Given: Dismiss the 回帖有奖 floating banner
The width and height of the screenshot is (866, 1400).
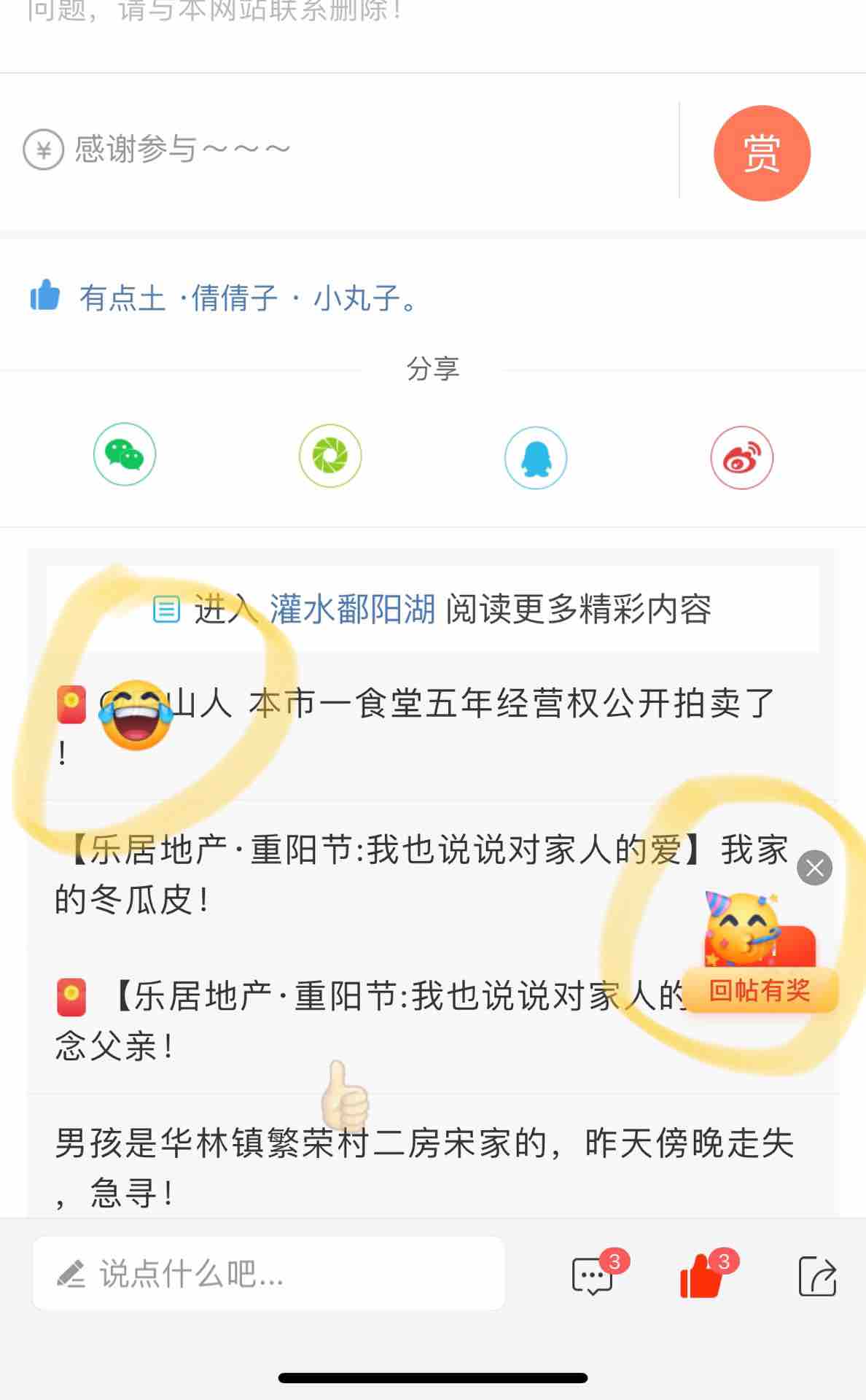Looking at the screenshot, I should click(814, 868).
